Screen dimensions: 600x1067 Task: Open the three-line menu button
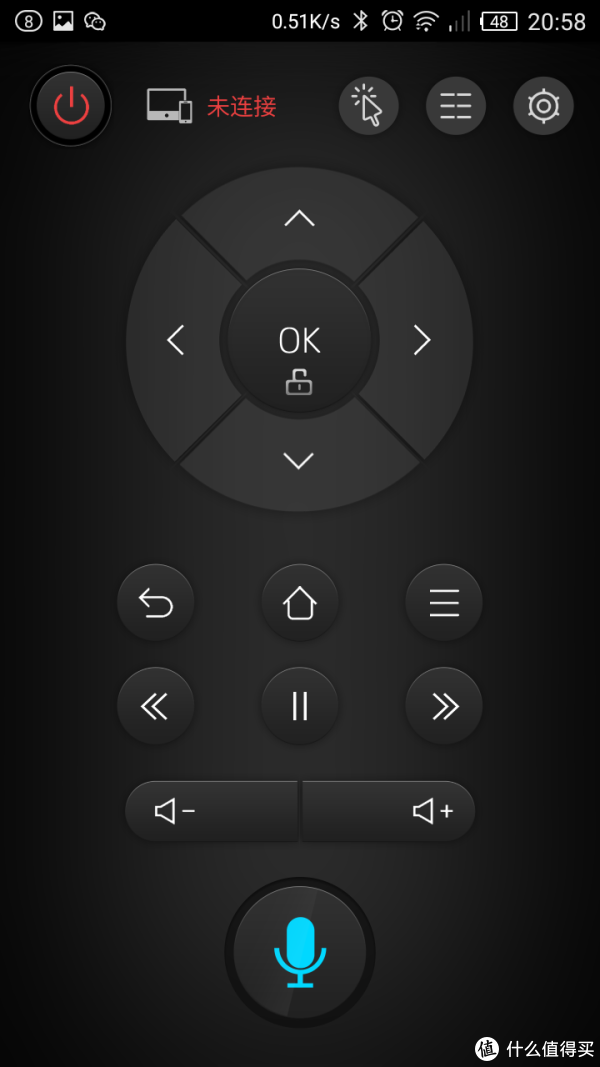pyautogui.click(x=444, y=602)
